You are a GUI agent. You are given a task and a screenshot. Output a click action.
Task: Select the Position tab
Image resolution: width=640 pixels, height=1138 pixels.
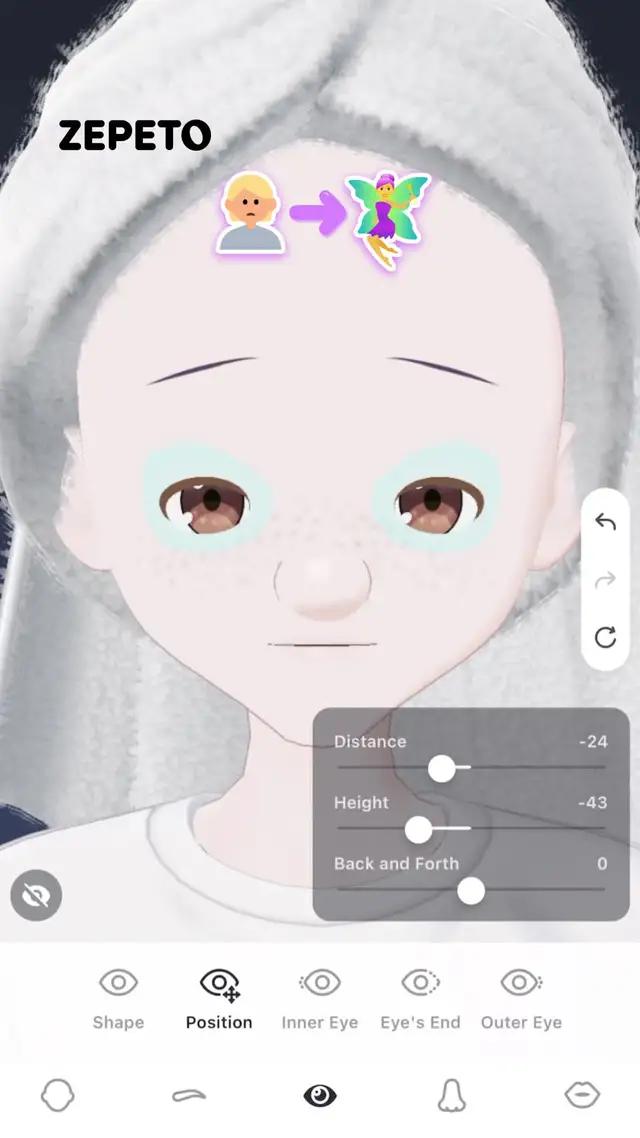coord(219,997)
